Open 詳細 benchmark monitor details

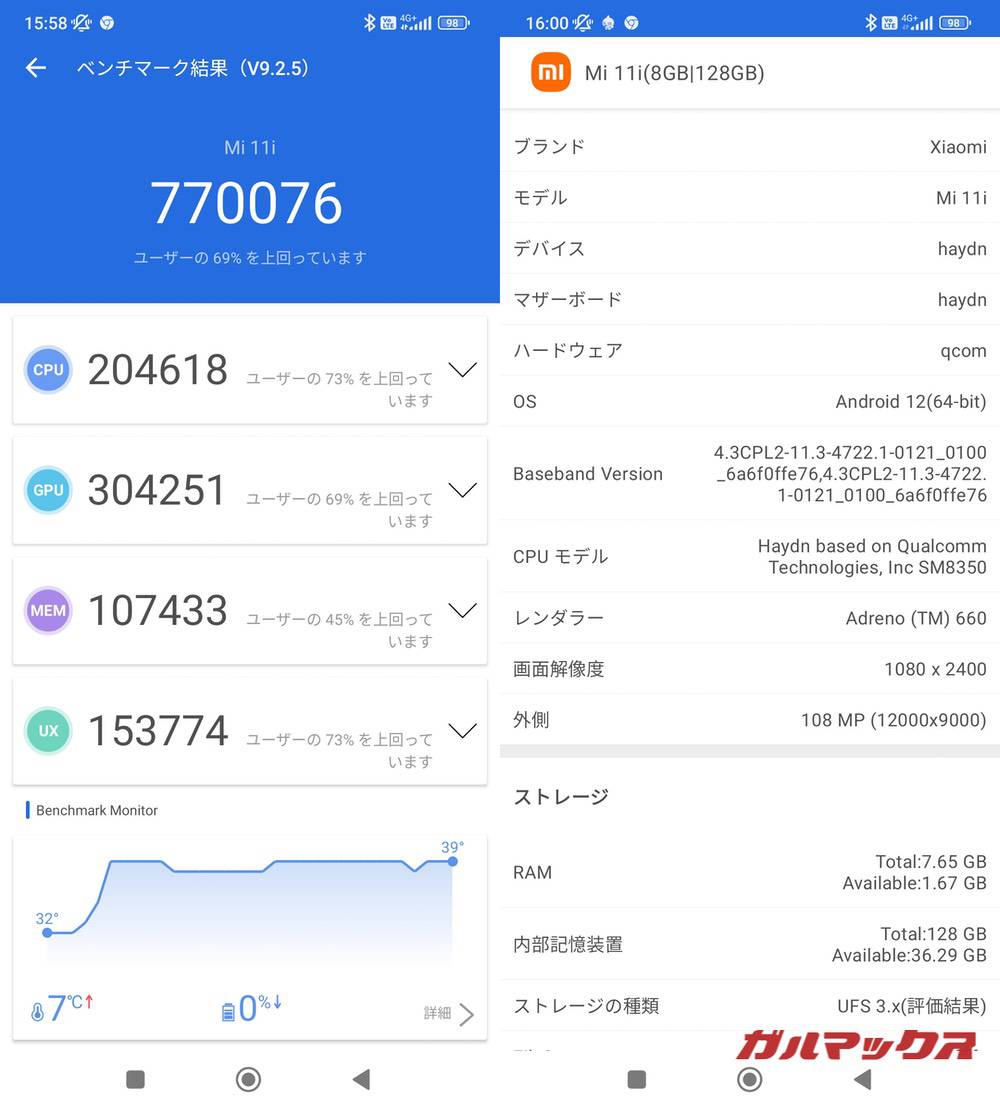click(x=444, y=1013)
